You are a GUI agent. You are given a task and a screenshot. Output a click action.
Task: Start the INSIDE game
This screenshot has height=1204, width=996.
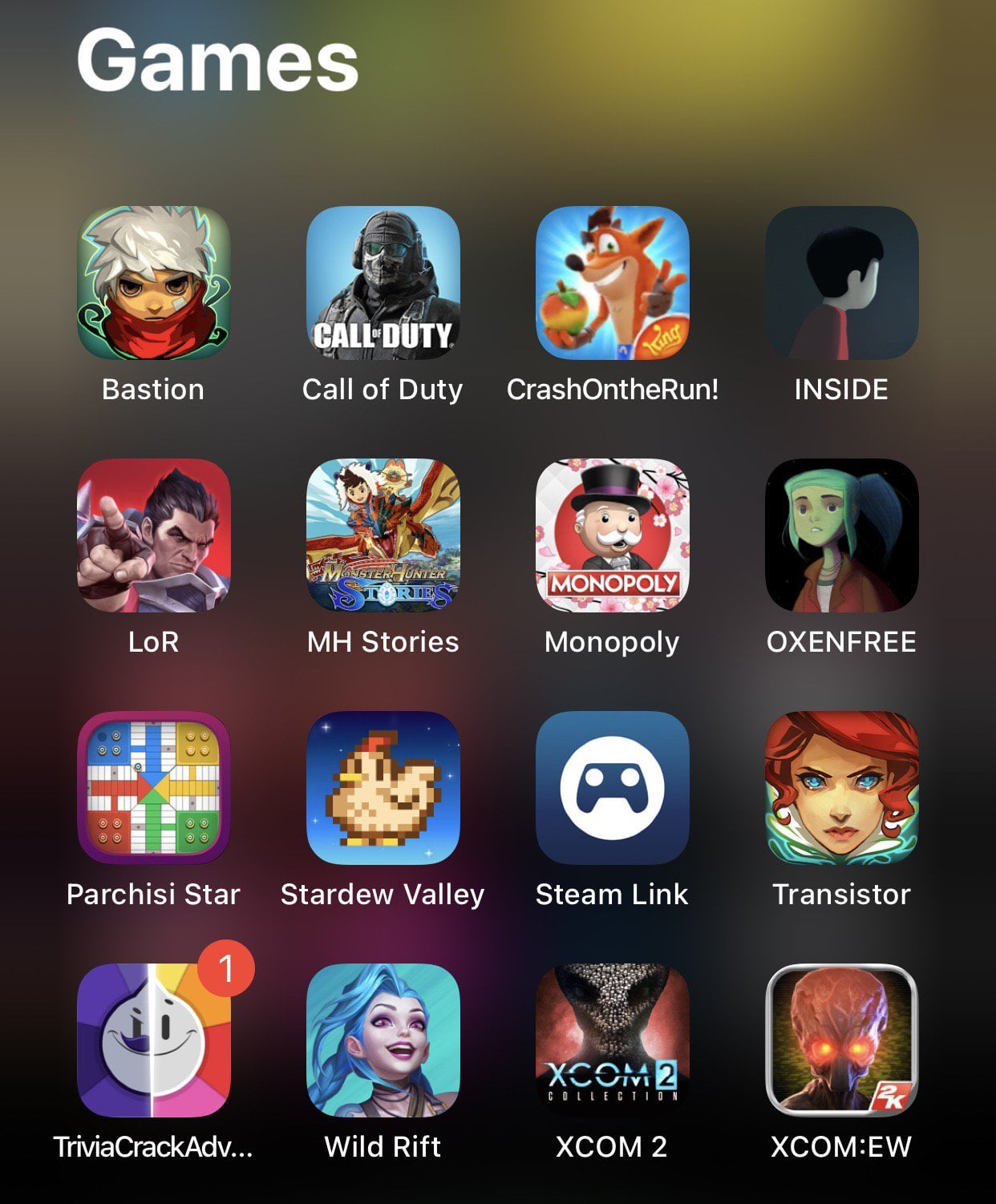pyautogui.click(x=841, y=283)
